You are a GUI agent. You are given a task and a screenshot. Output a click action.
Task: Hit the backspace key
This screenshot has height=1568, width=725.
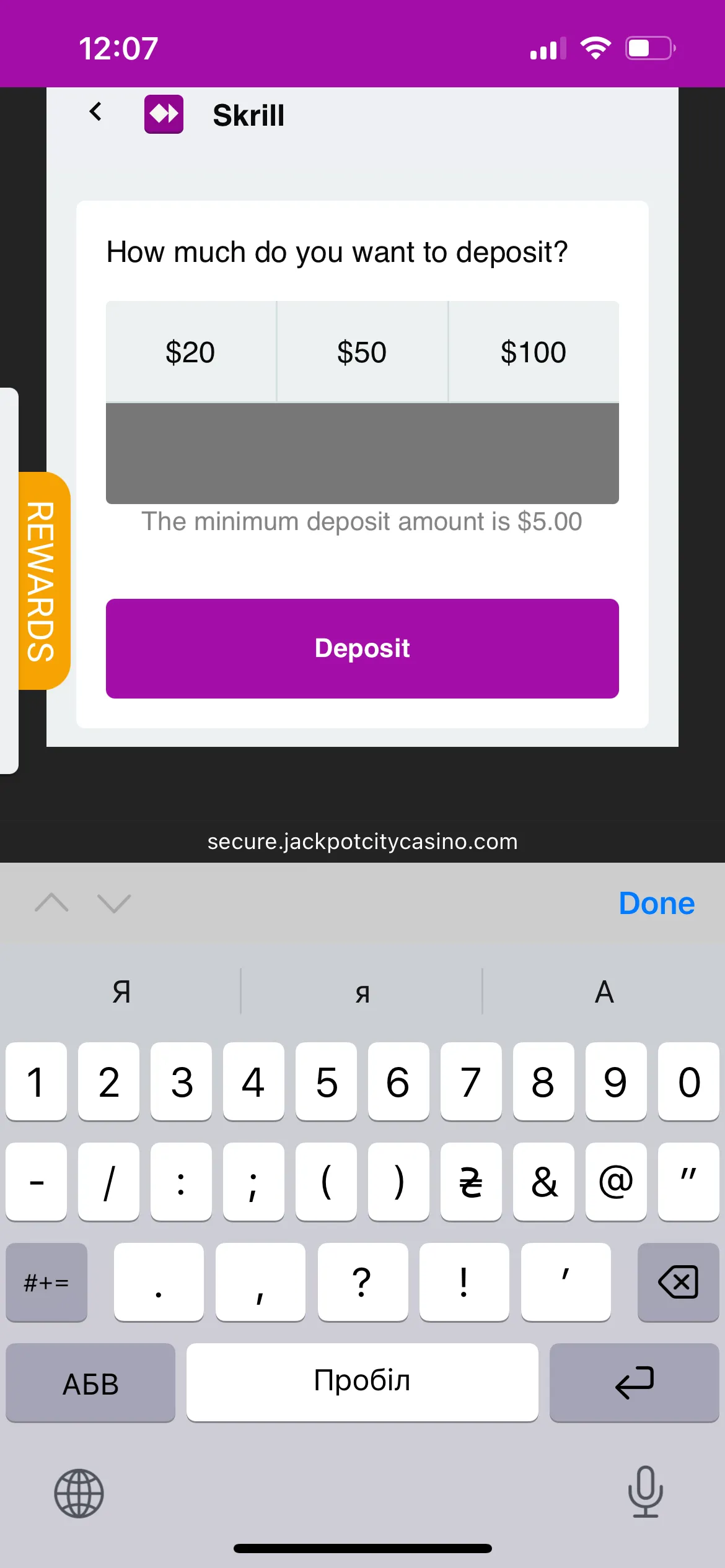click(x=677, y=1282)
